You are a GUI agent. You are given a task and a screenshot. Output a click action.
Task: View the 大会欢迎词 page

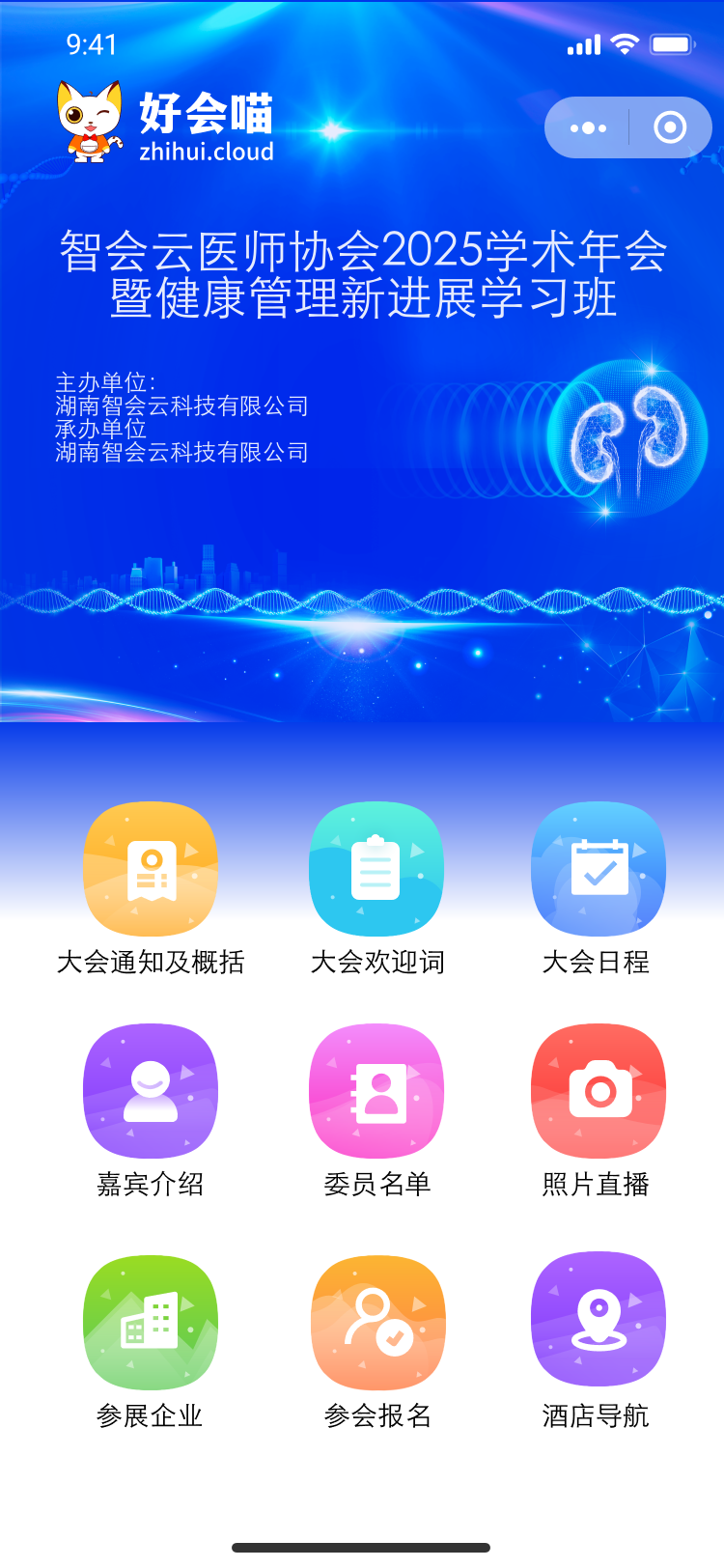pos(376,869)
